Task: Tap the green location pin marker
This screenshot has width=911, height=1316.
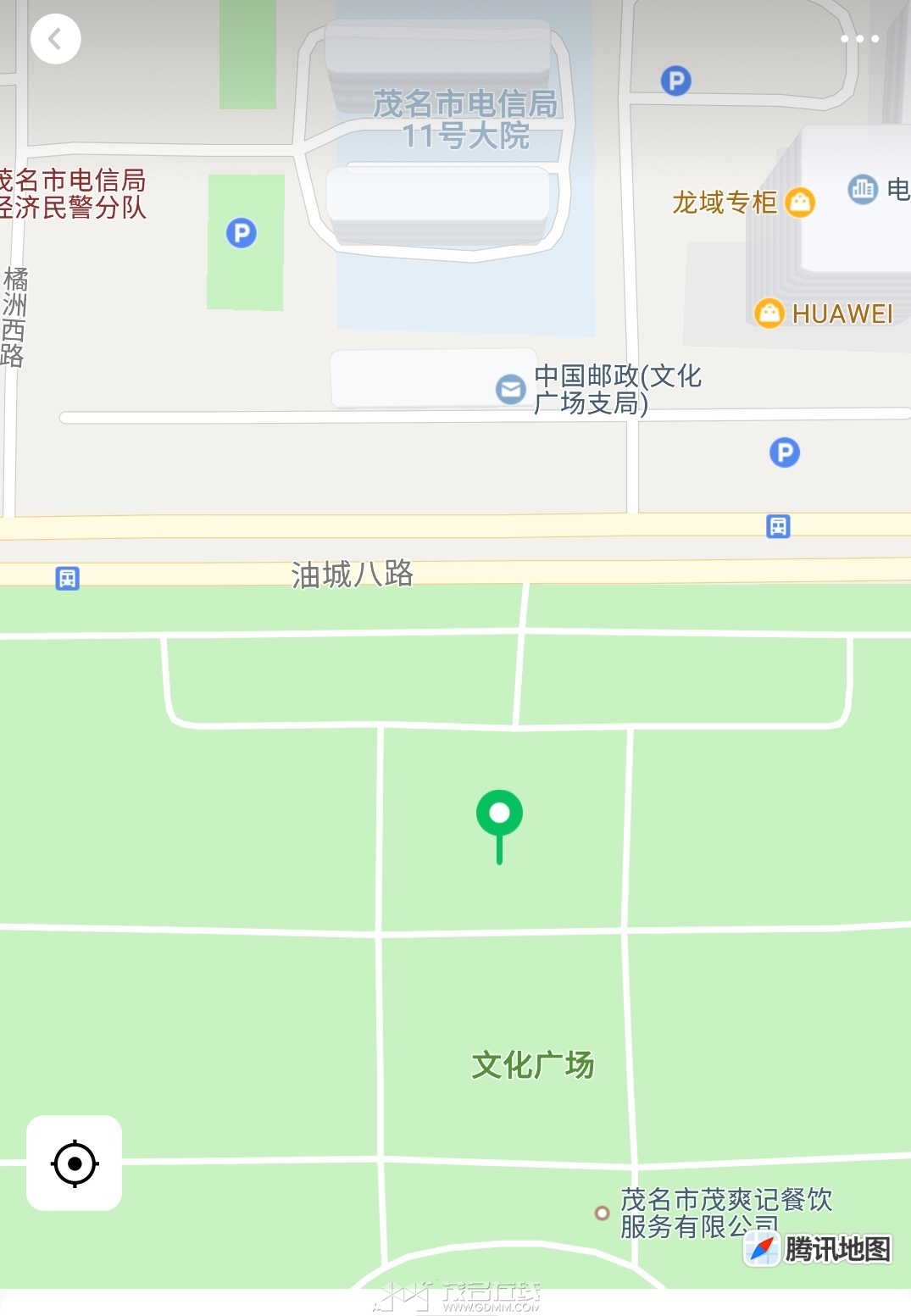Action: (499, 814)
